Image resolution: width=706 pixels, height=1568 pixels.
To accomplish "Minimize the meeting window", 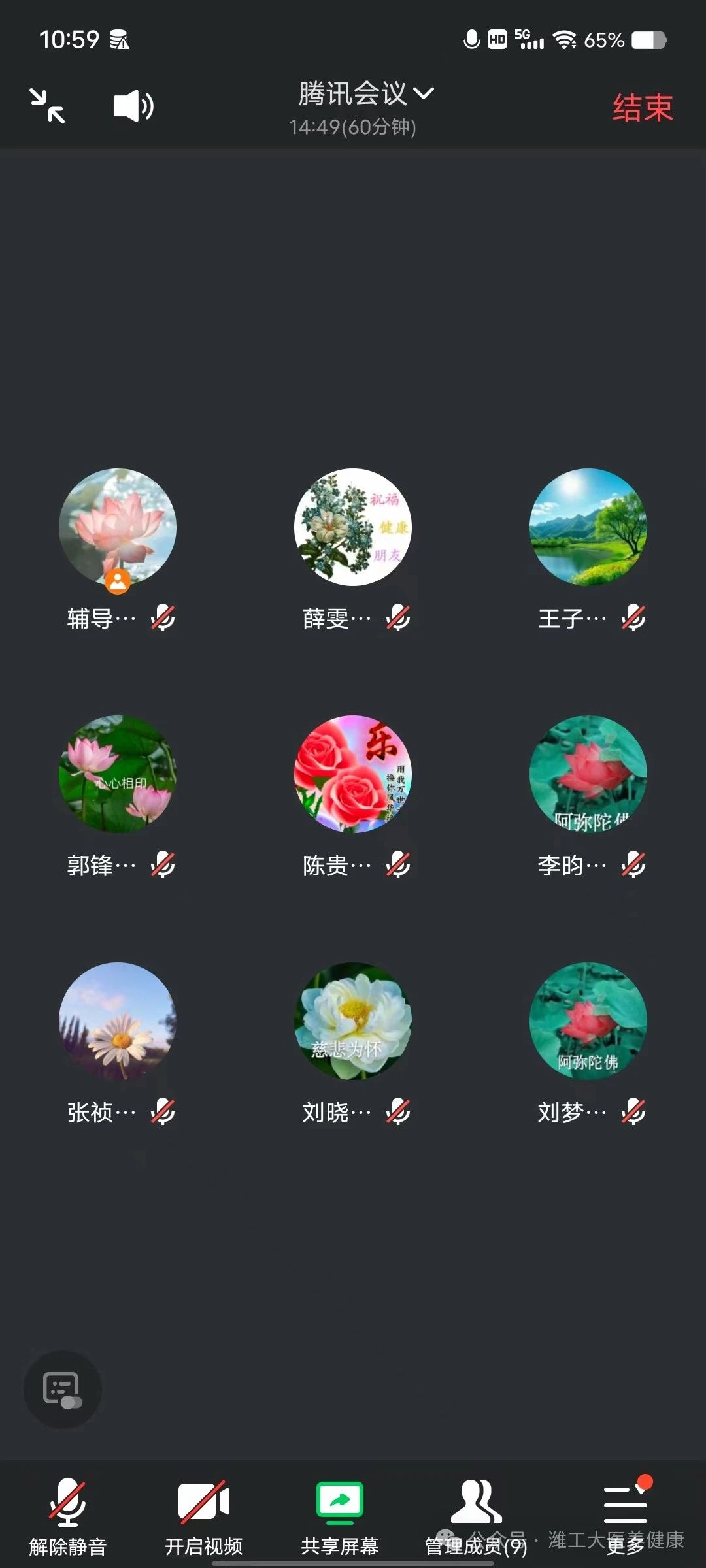I will 47,106.
